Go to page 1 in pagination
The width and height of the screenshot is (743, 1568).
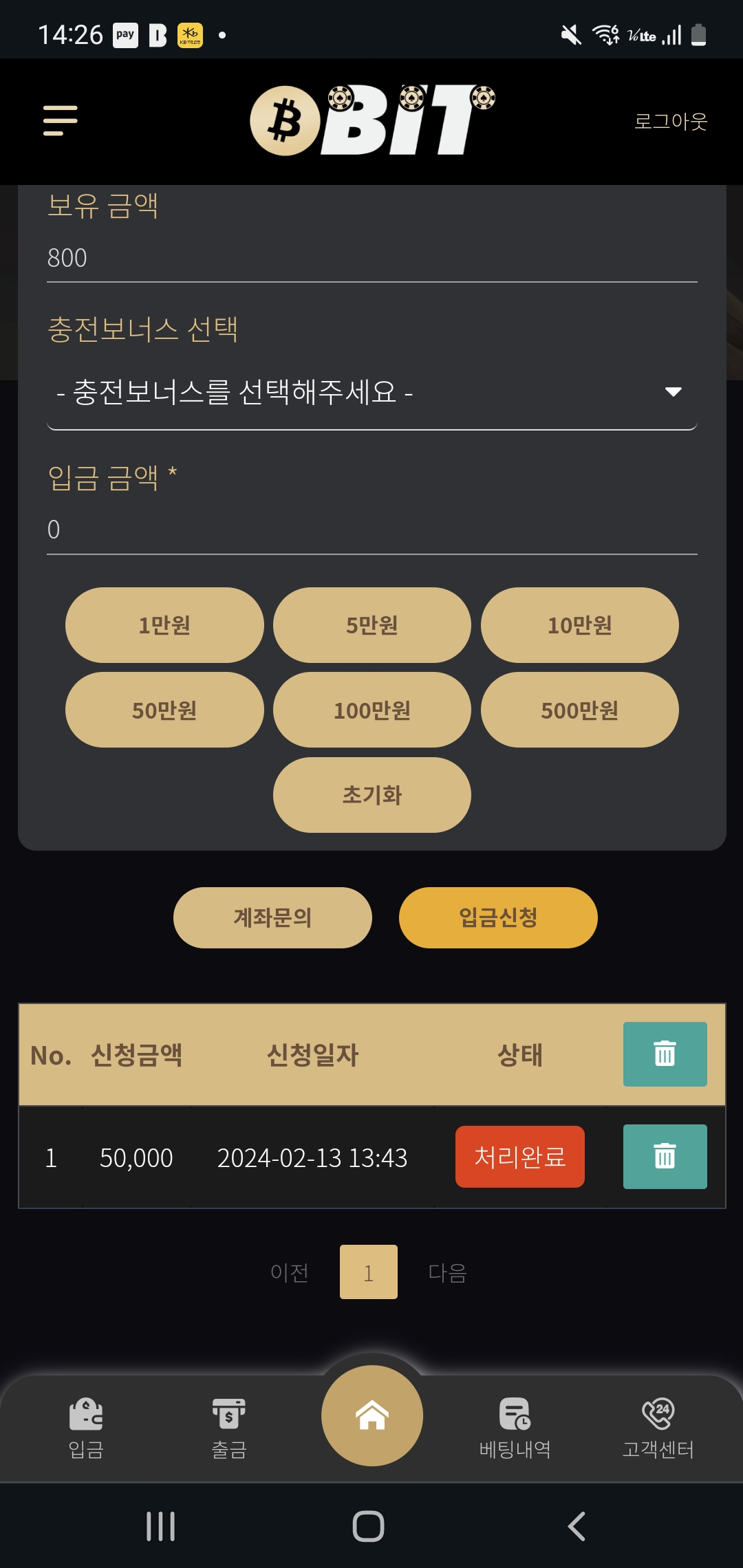(x=369, y=1272)
